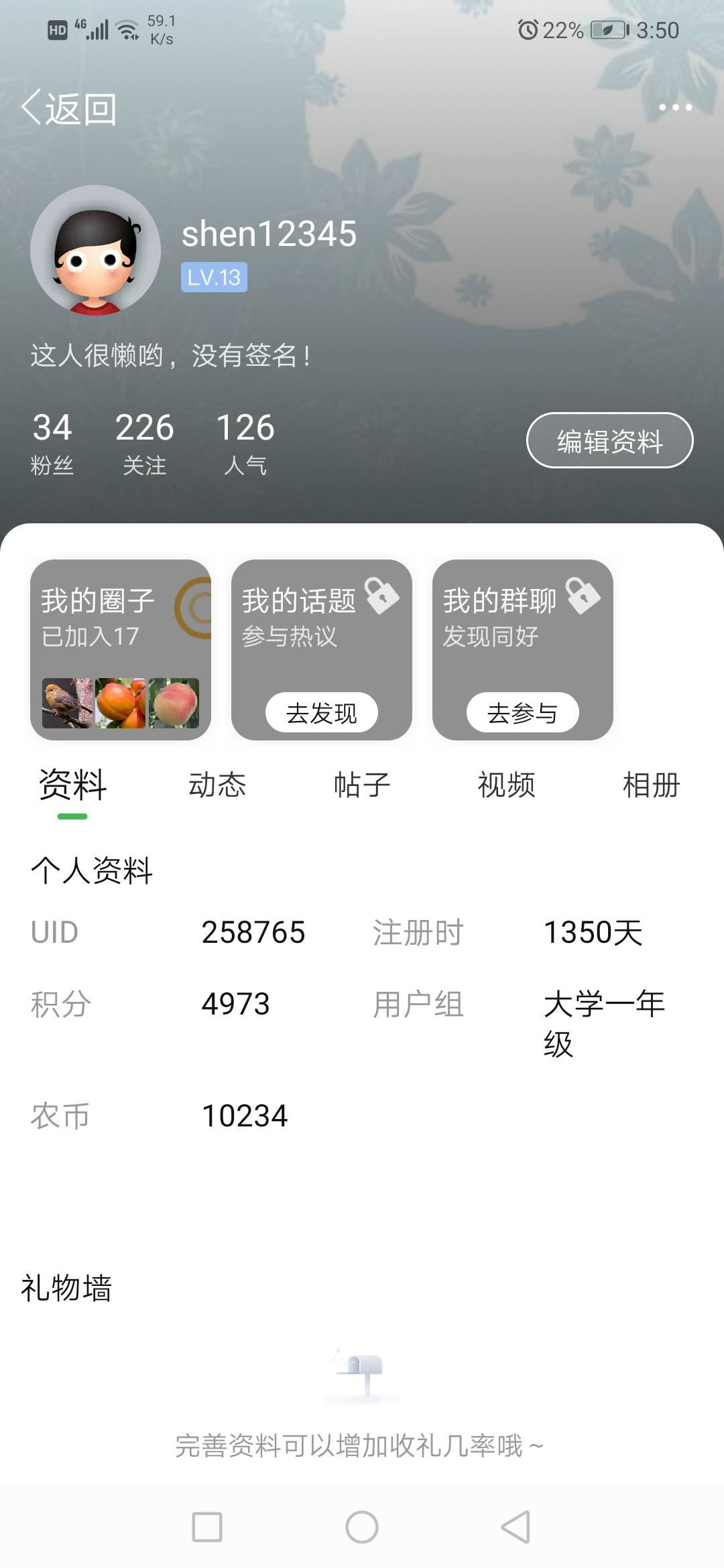Open the 编辑资料 edit profile button

coord(609,440)
